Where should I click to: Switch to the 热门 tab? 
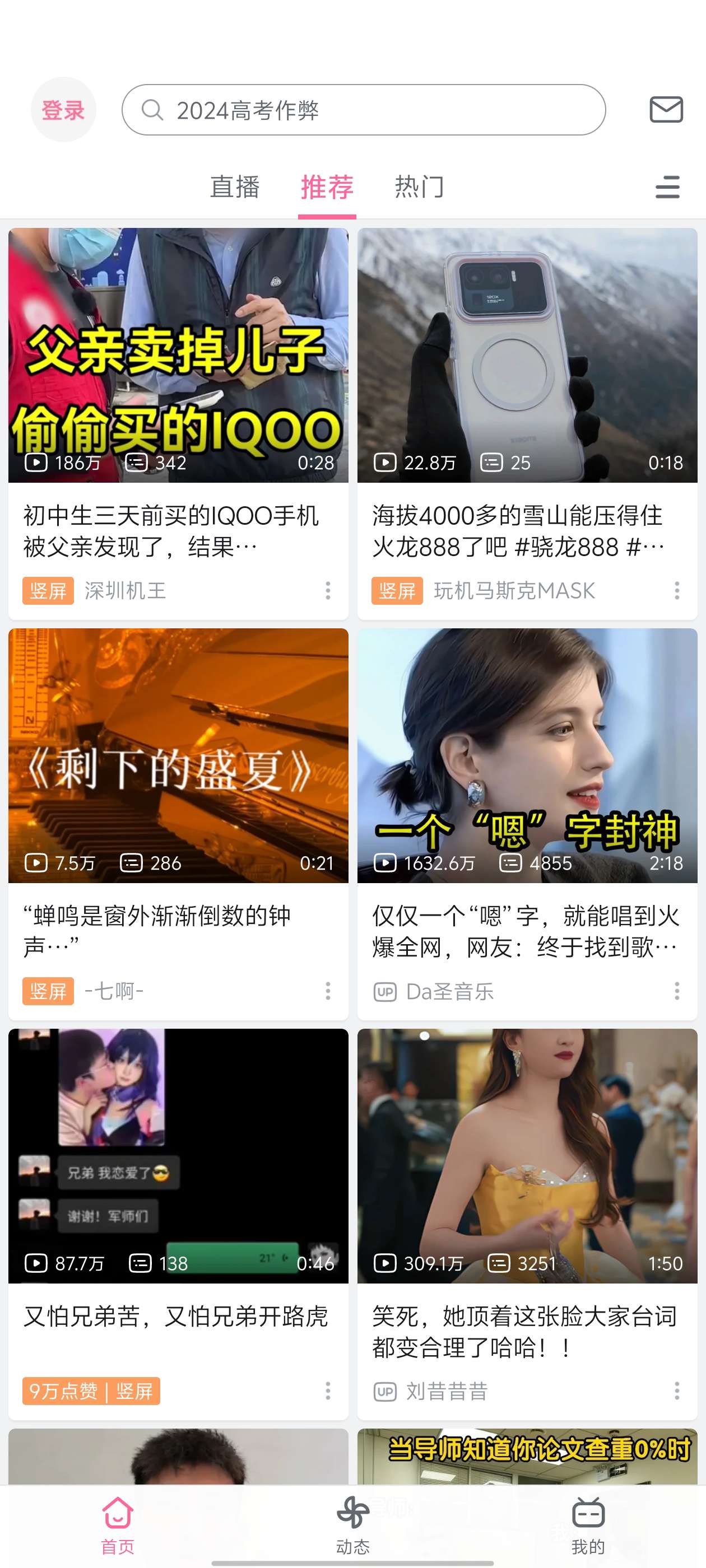pyautogui.click(x=419, y=187)
